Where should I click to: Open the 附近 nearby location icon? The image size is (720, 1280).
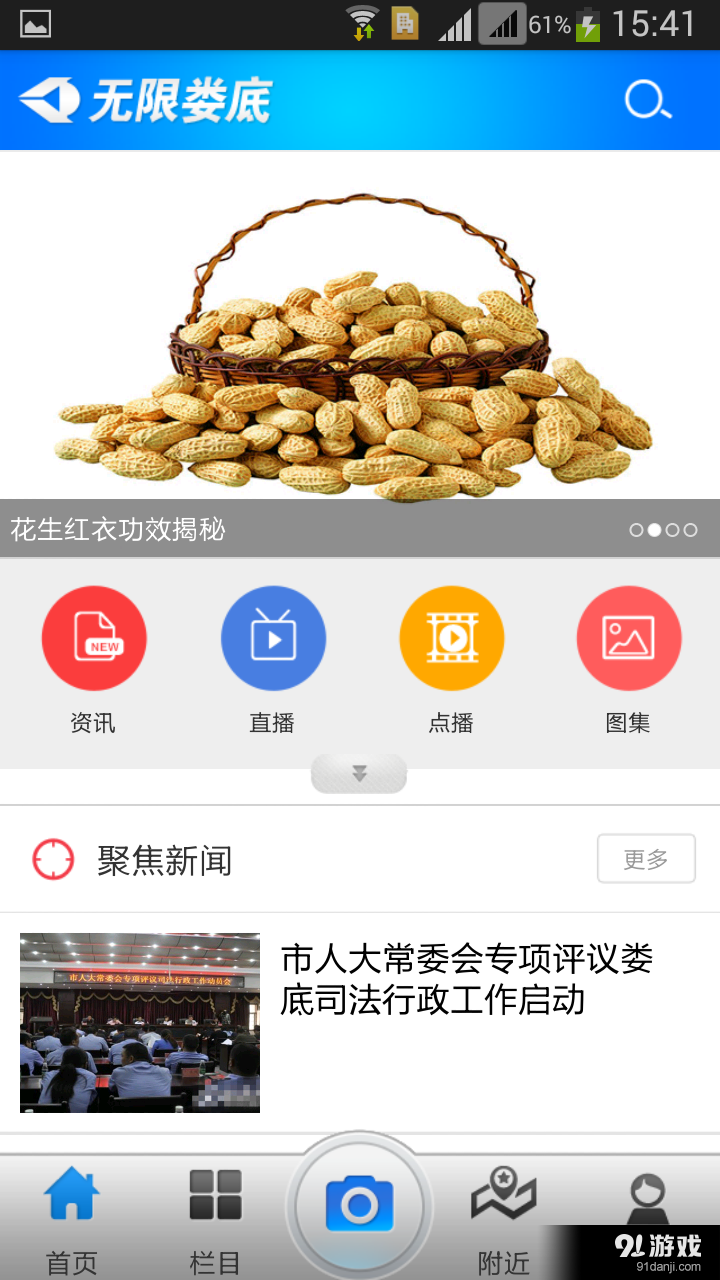pos(504,1195)
